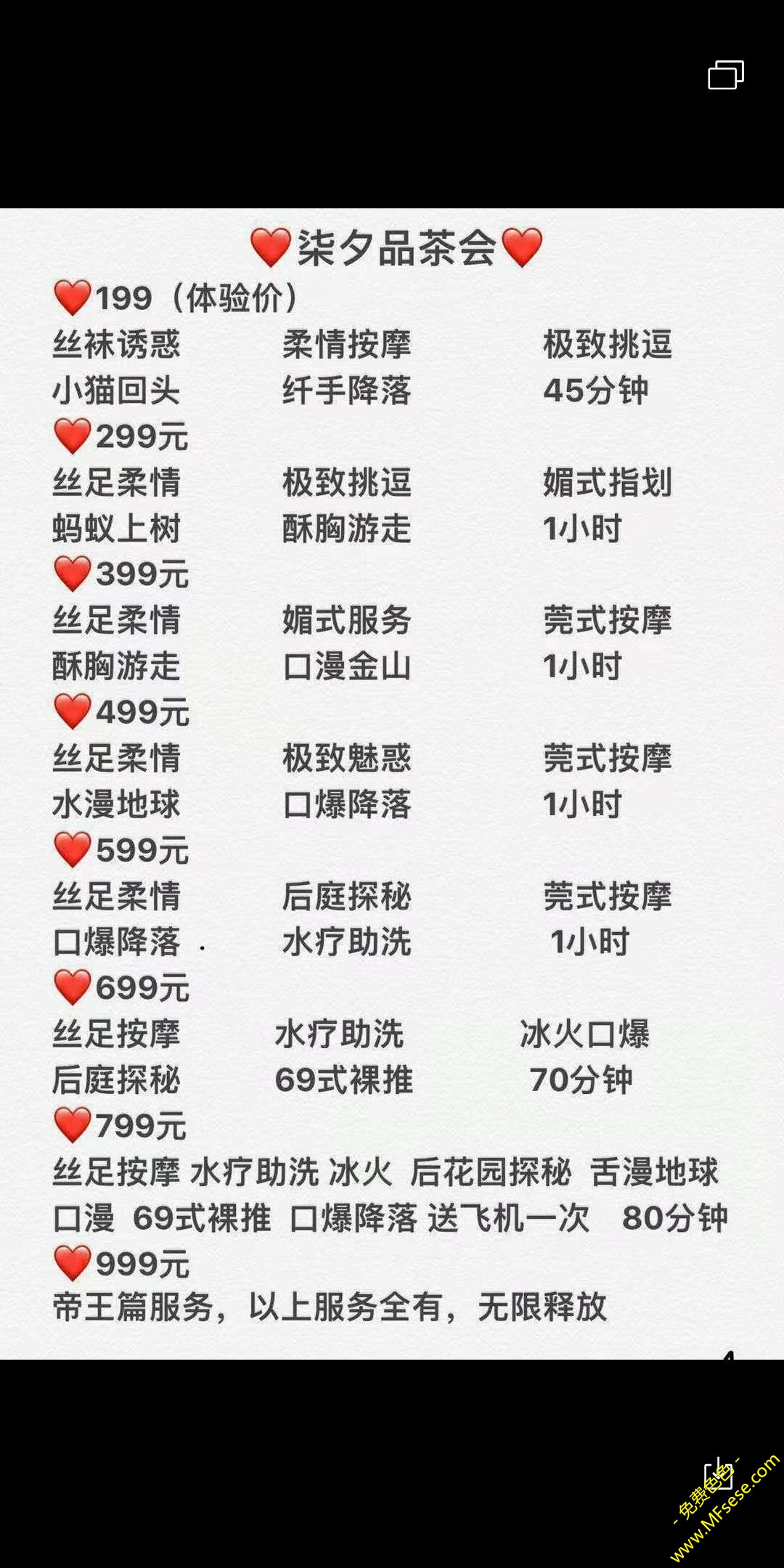Tap the download image icon

718,1473
